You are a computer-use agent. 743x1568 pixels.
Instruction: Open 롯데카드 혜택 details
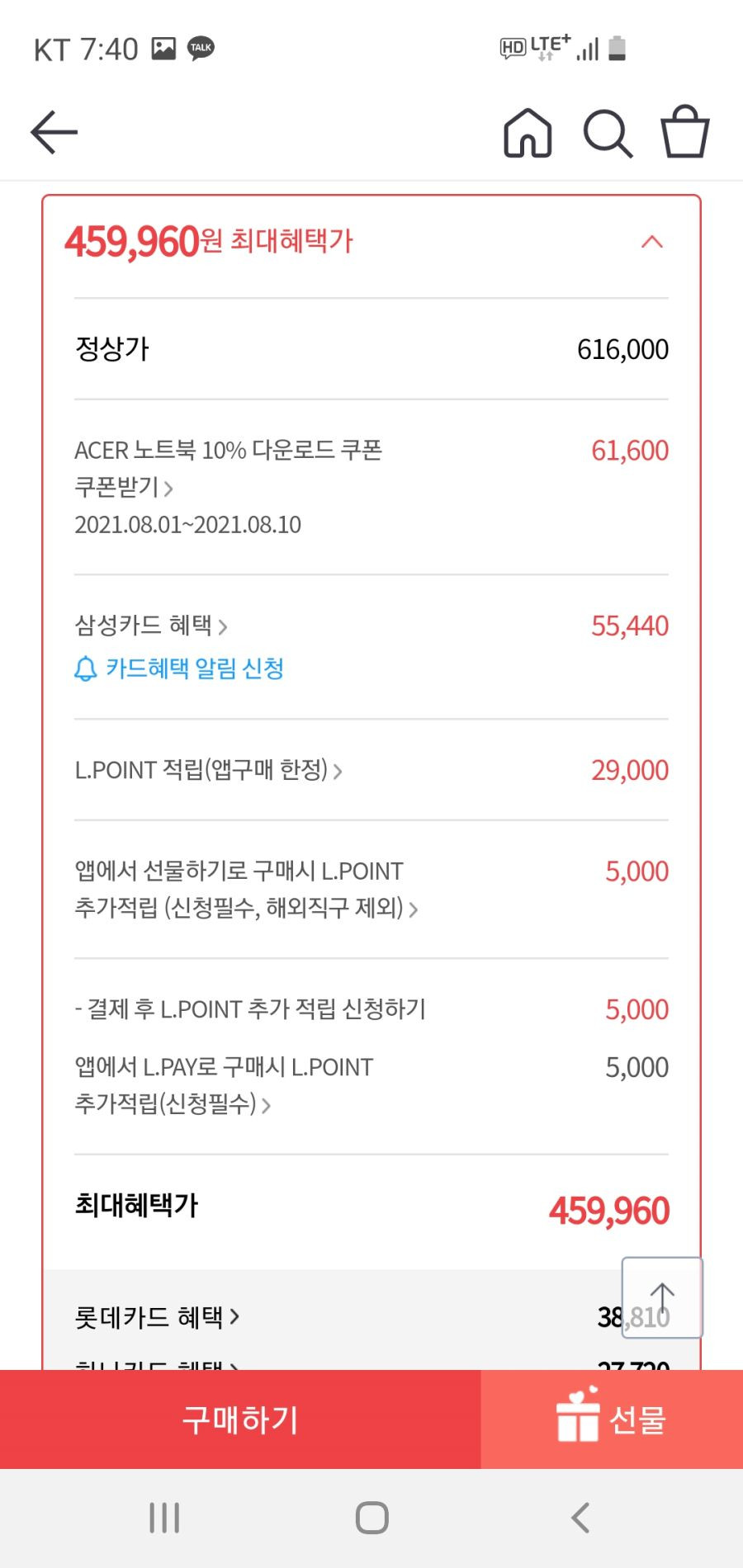click(157, 1317)
